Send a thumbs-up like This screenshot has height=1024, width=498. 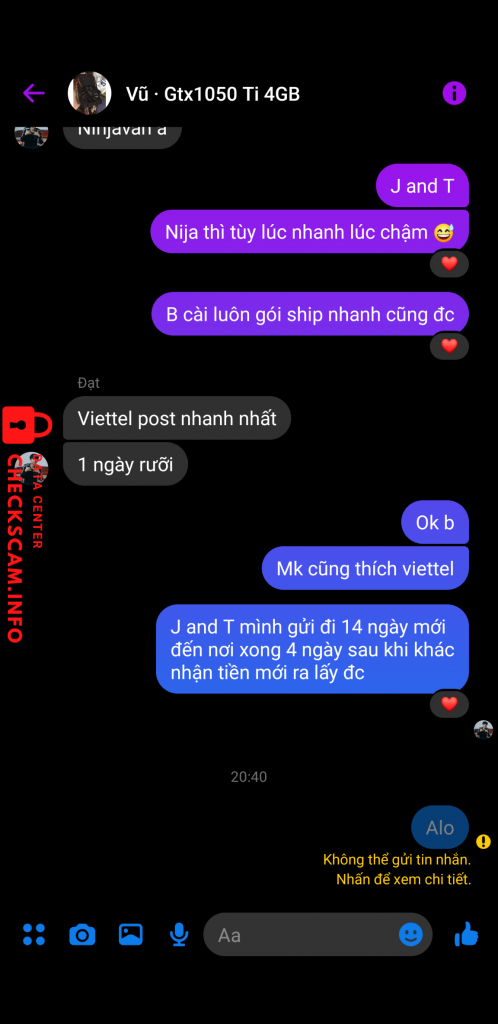tap(466, 935)
